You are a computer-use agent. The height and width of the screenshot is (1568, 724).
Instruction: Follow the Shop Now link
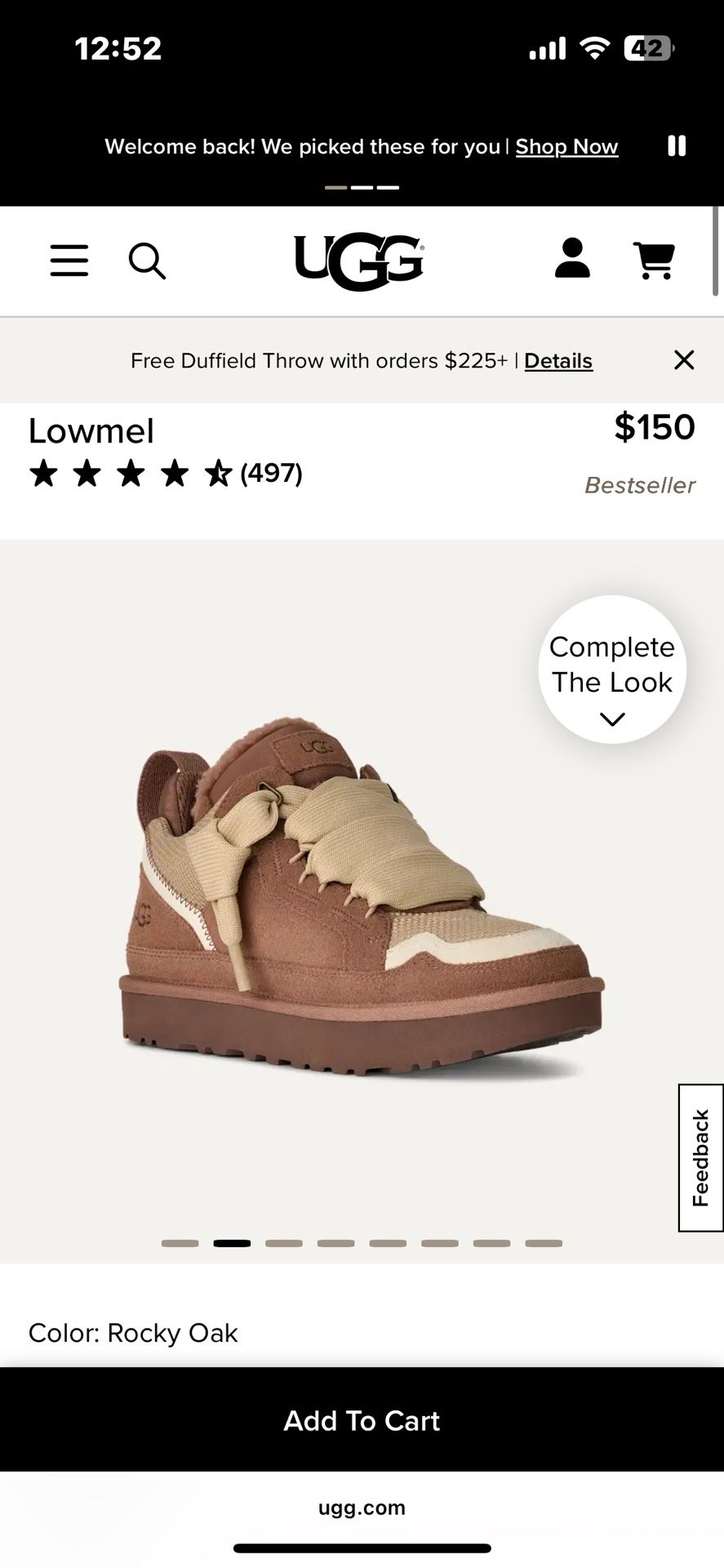(x=566, y=147)
